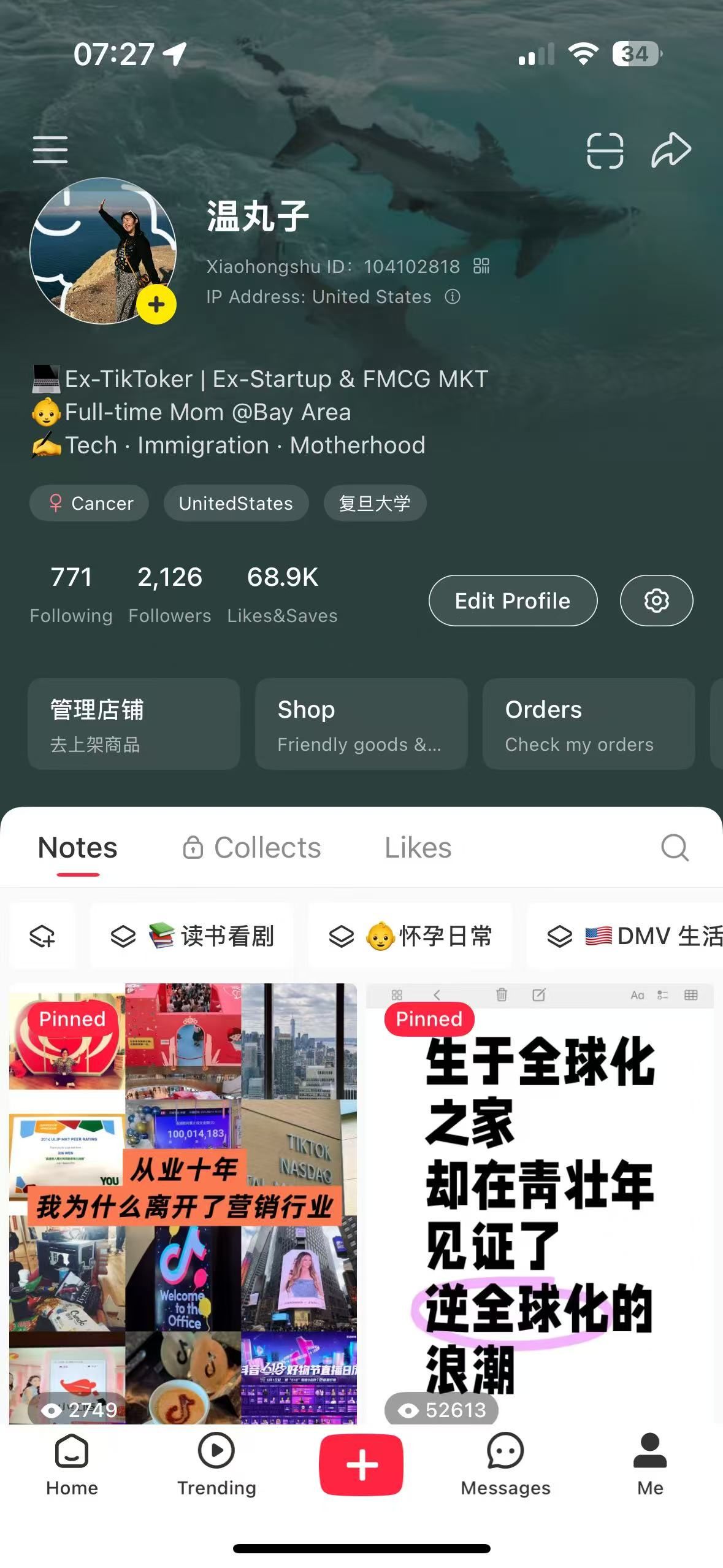The image size is (723, 1568).
Task: Select the 读书看剧 collection chip
Action: pos(191,936)
